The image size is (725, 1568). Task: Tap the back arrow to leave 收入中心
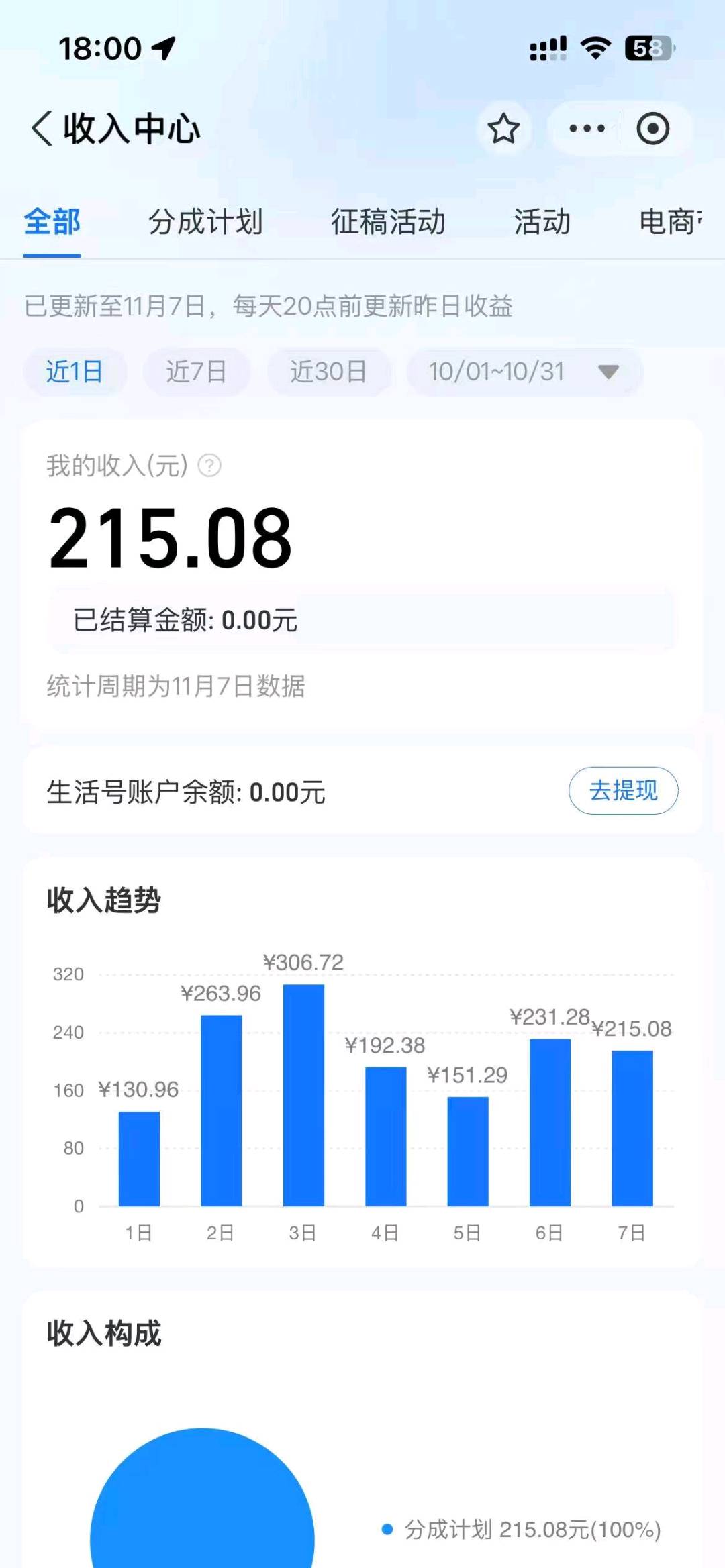[42, 129]
